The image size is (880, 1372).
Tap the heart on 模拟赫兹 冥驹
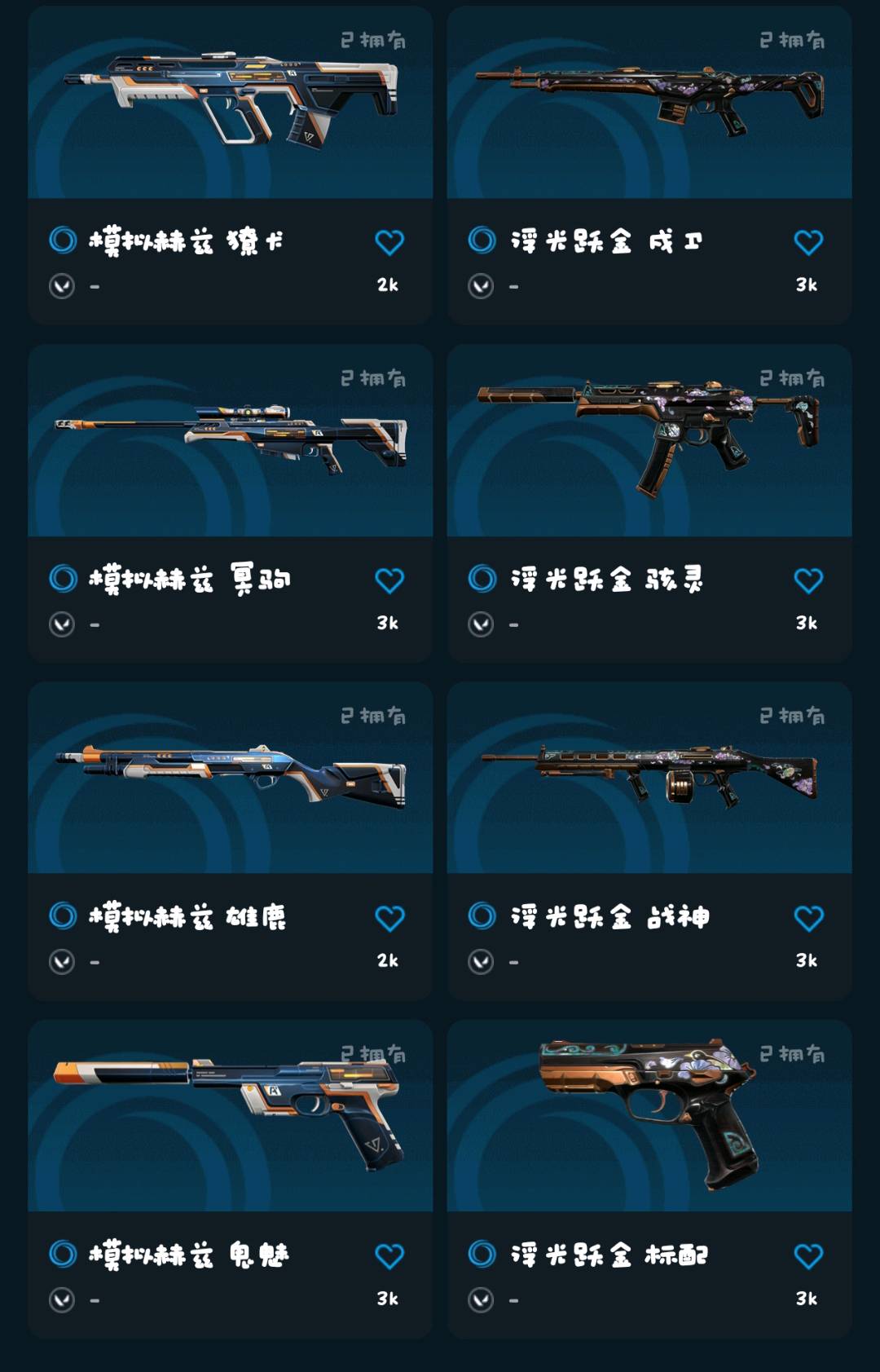tap(389, 580)
